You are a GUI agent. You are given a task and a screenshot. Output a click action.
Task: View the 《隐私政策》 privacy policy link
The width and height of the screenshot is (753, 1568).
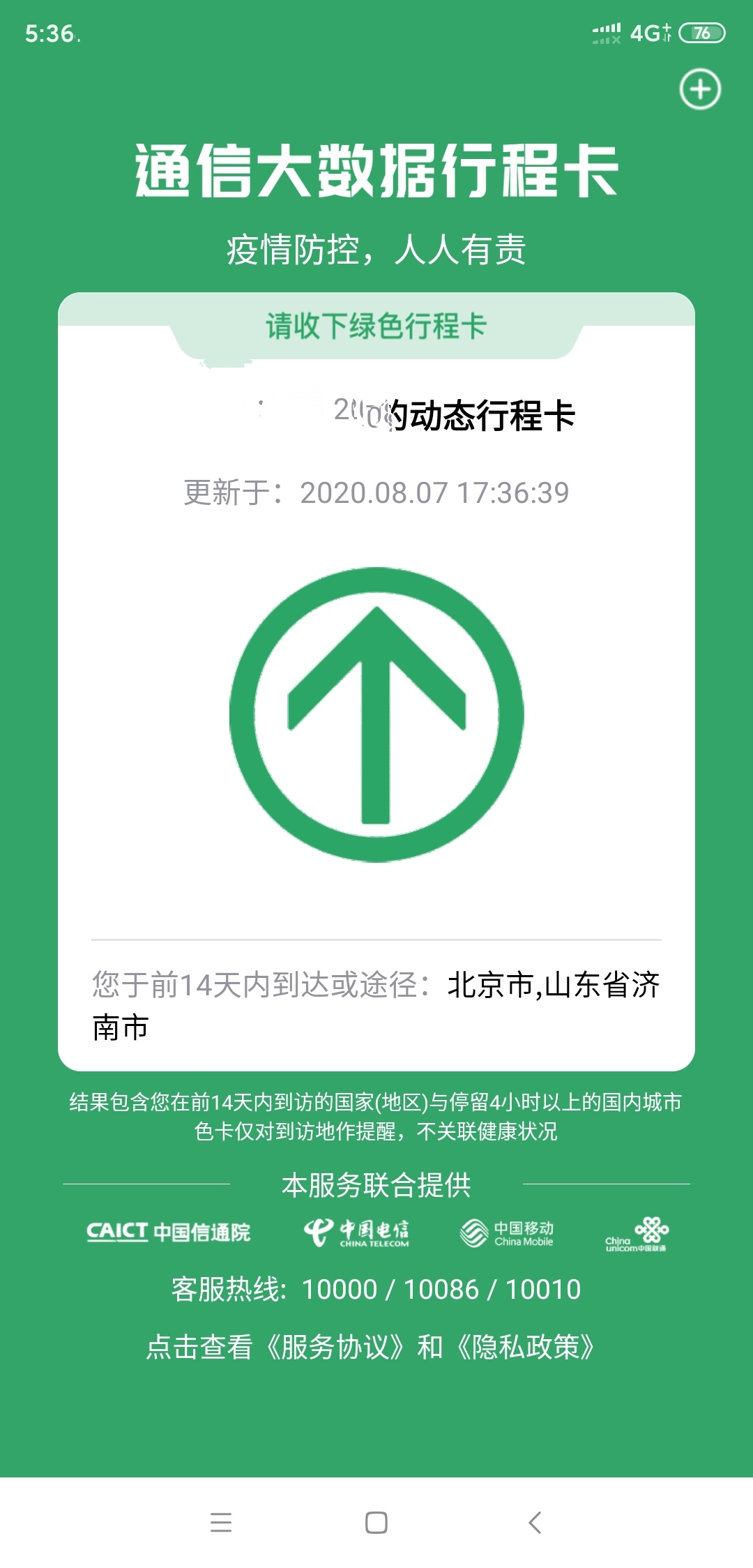point(526,1347)
